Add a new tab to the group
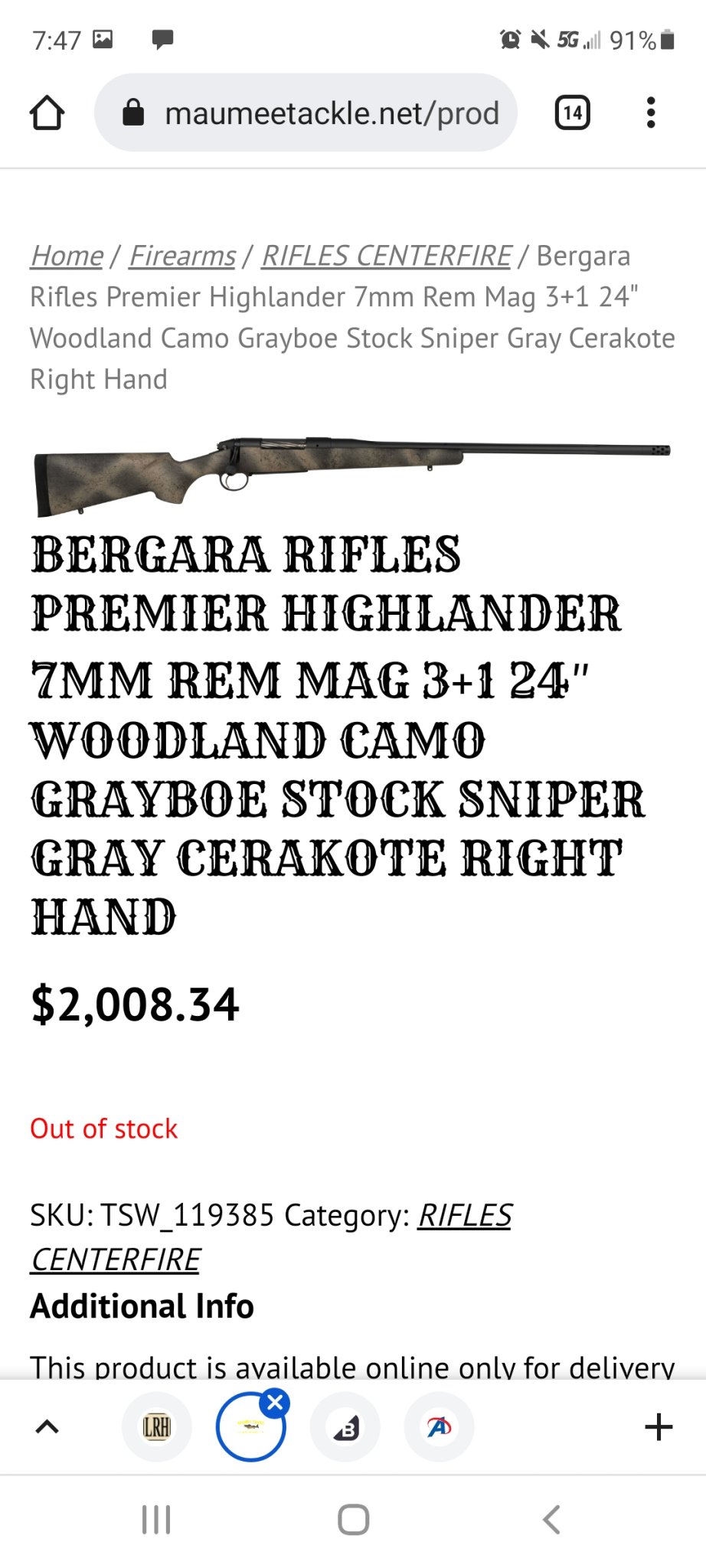Screen dimensions: 706x1568 [x=659, y=1426]
